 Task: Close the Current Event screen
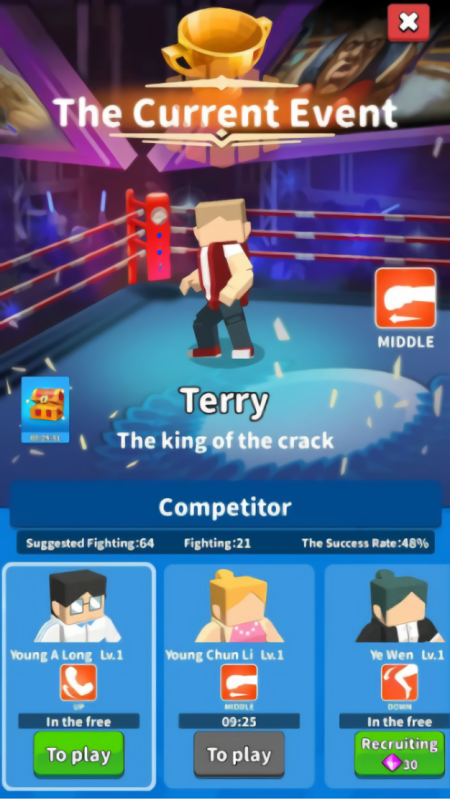(408, 22)
